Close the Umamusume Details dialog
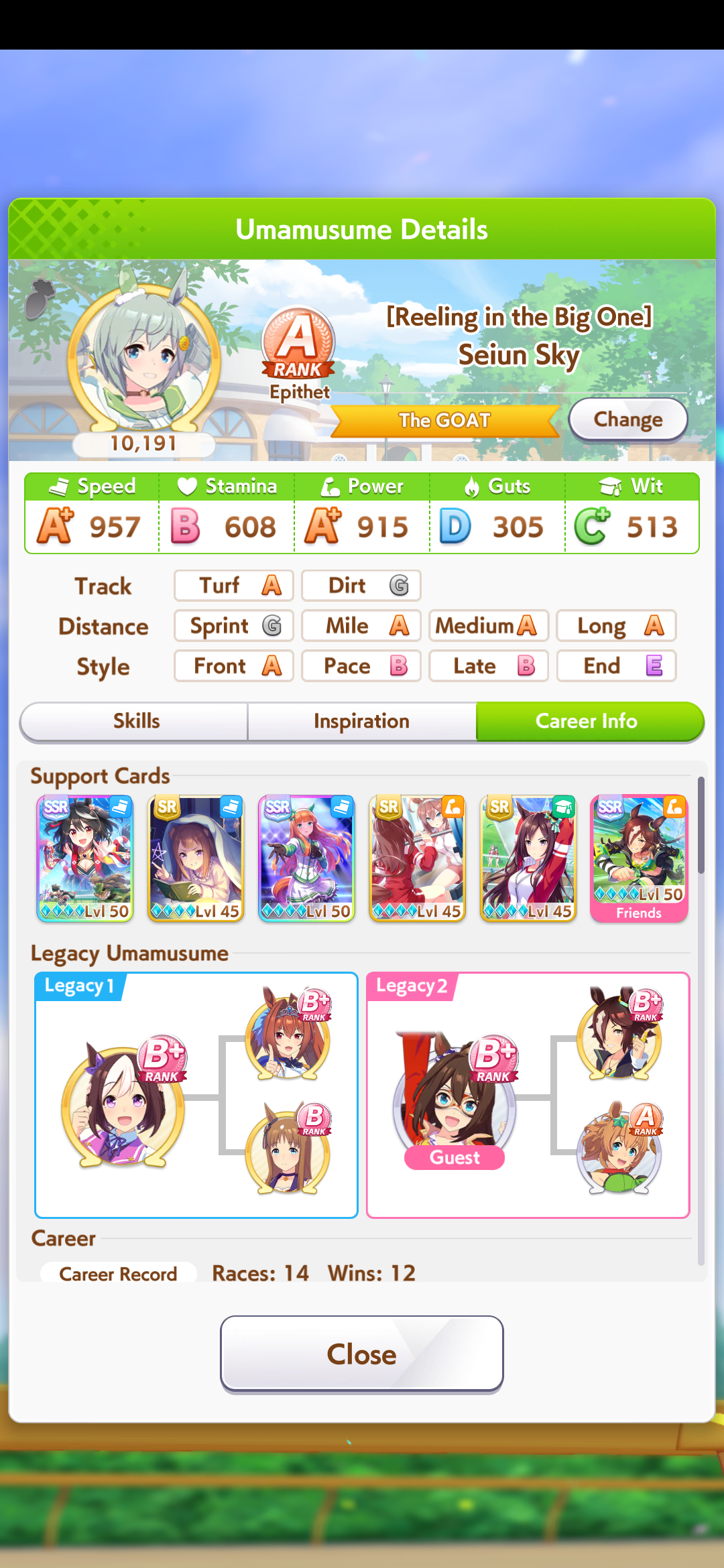The height and width of the screenshot is (1568, 724). coord(362,1354)
